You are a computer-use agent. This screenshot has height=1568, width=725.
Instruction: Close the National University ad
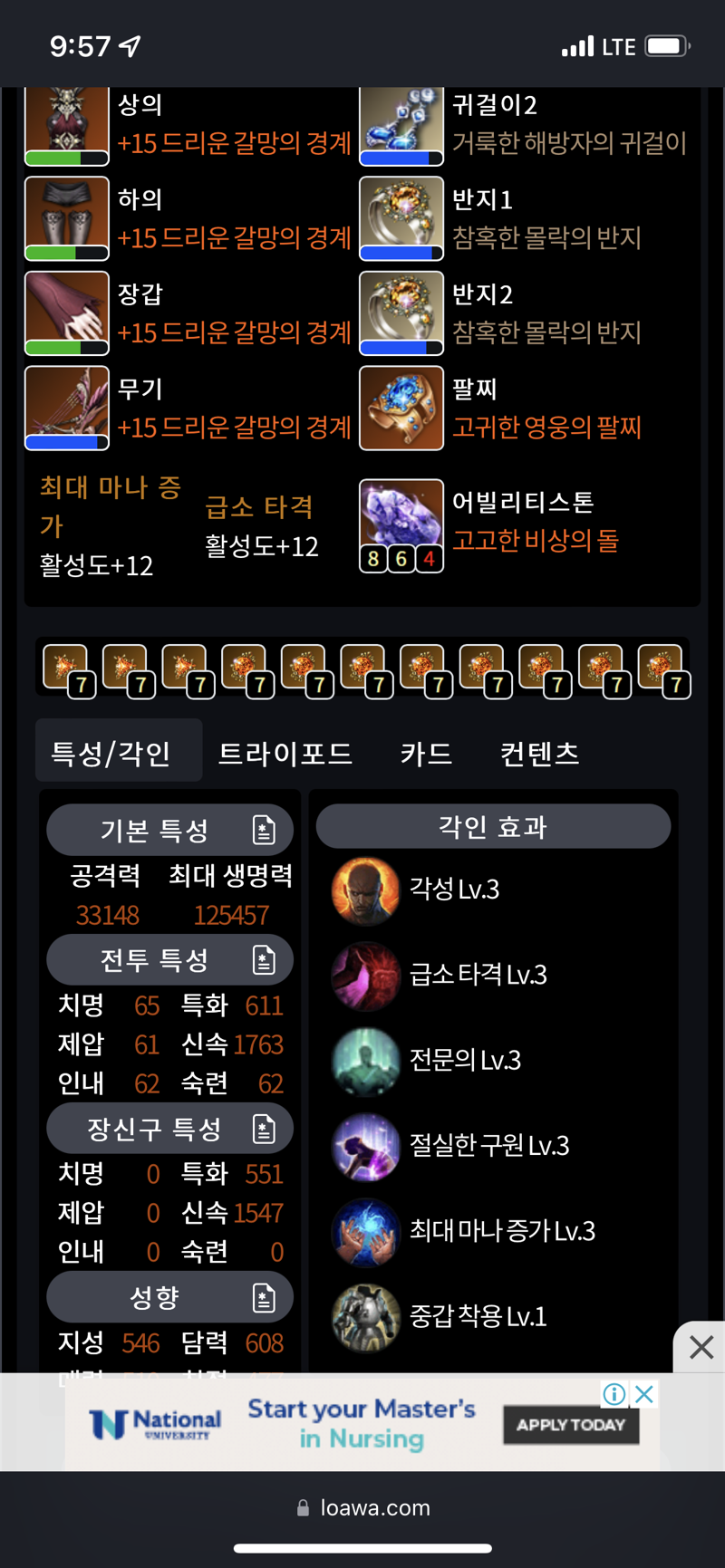[644, 1394]
